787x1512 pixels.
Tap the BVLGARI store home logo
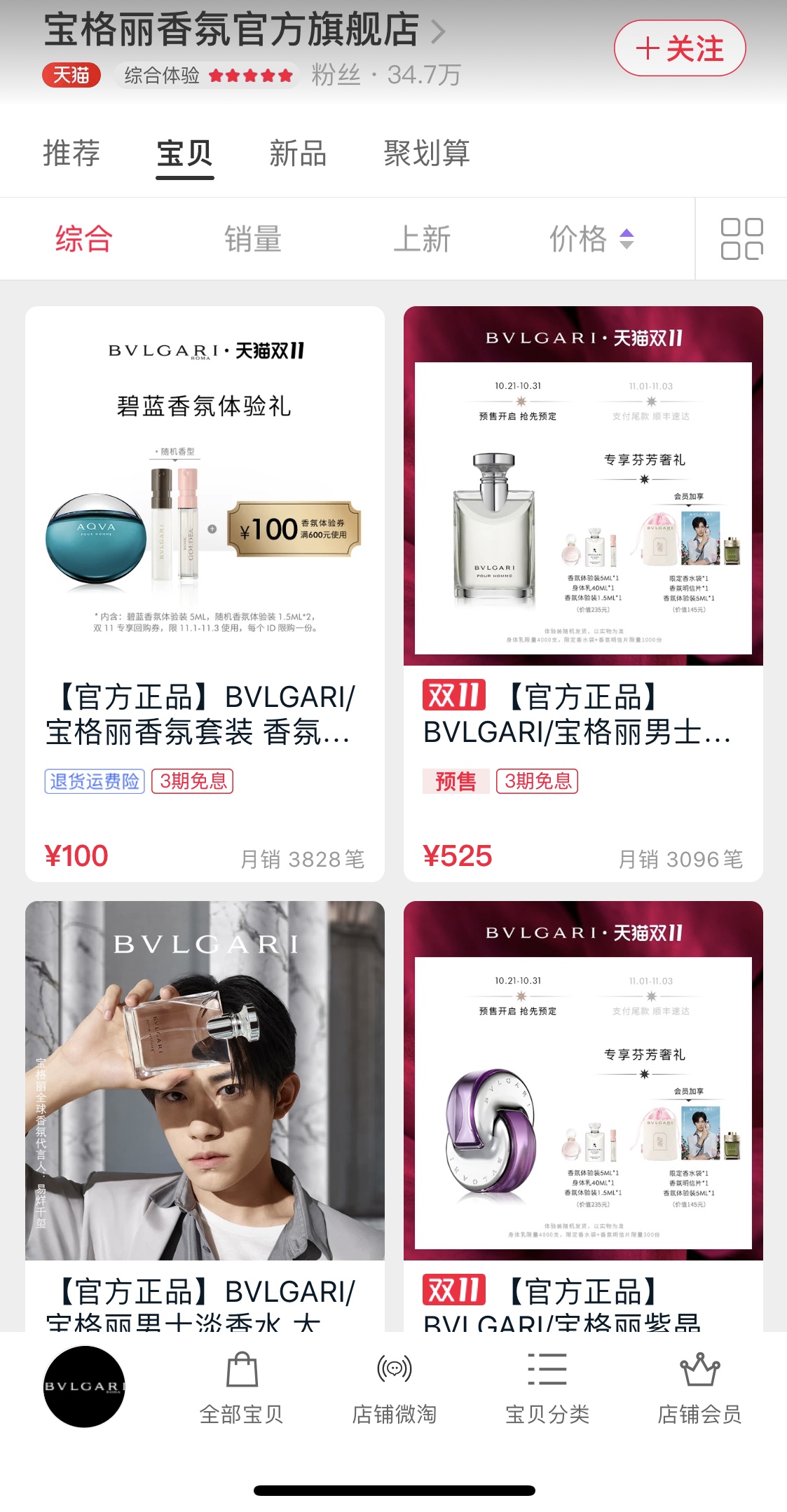click(84, 1386)
